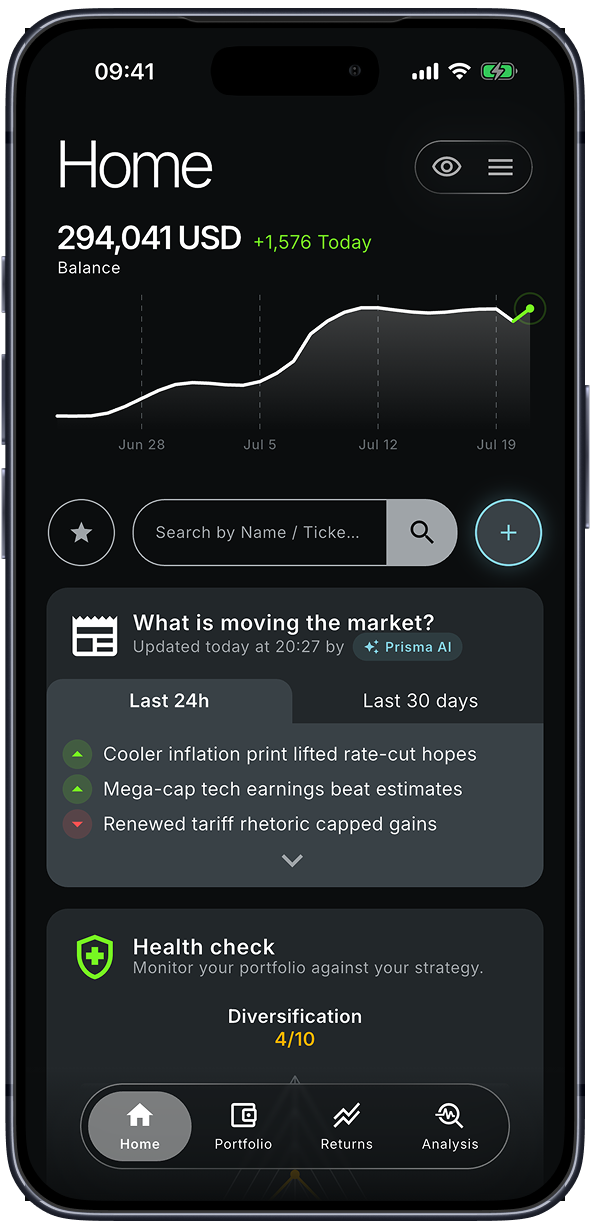Open favorites with the star button
590x1229 pixels.
point(81,533)
